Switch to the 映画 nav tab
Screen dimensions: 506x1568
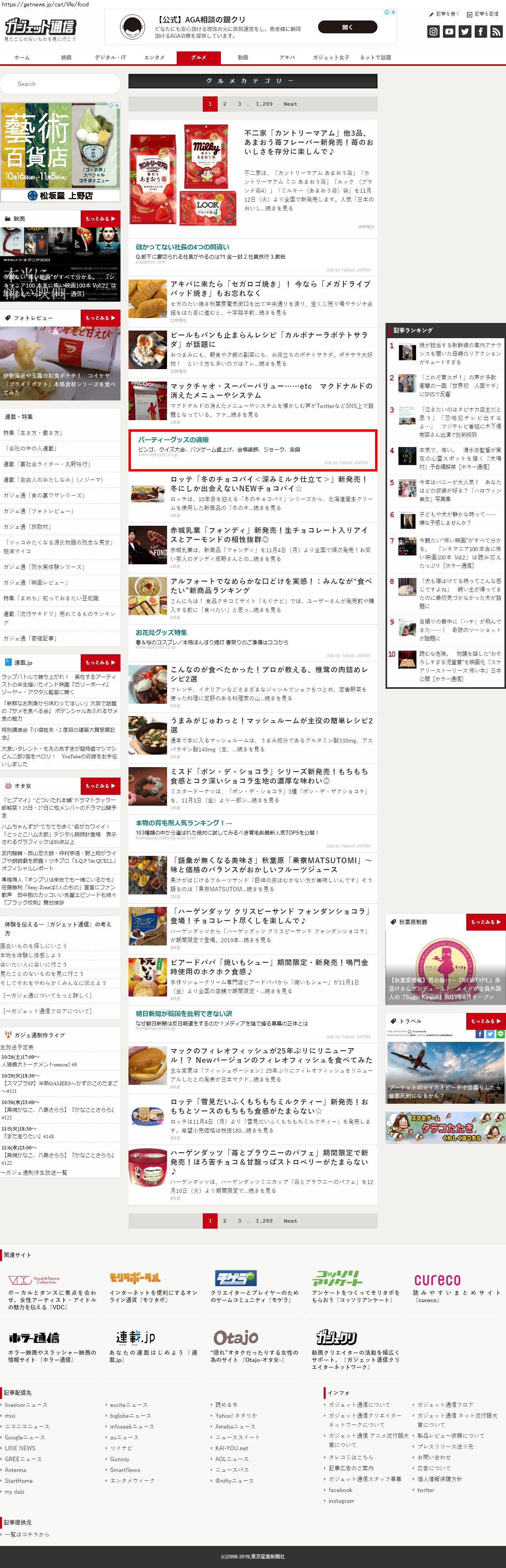pyautogui.click(x=66, y=57)
